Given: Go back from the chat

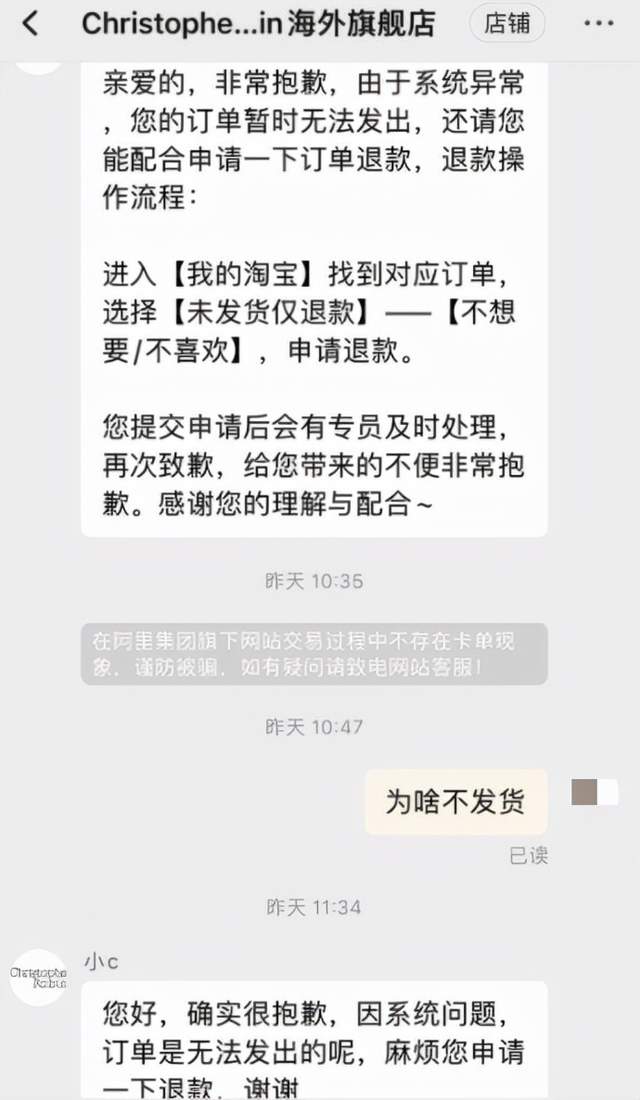Looking at the screenshot, I should click(30, 24).
